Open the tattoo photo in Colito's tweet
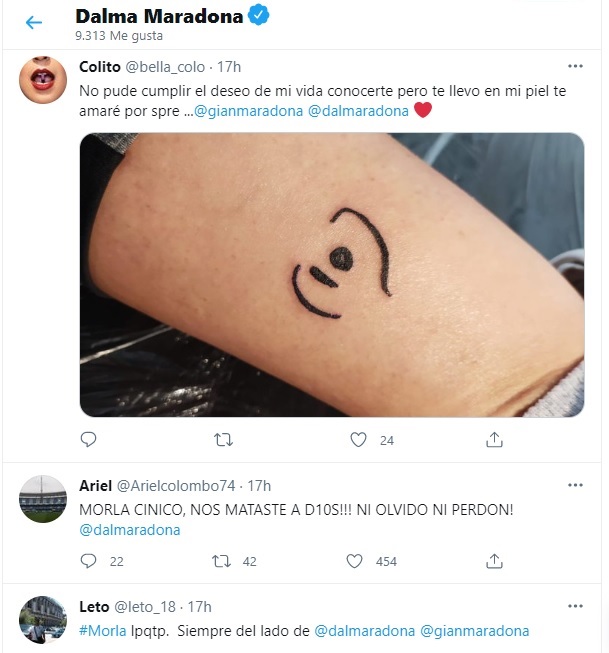Image resolution: width=609 pixels, height=653 pixels. point(331,275)
